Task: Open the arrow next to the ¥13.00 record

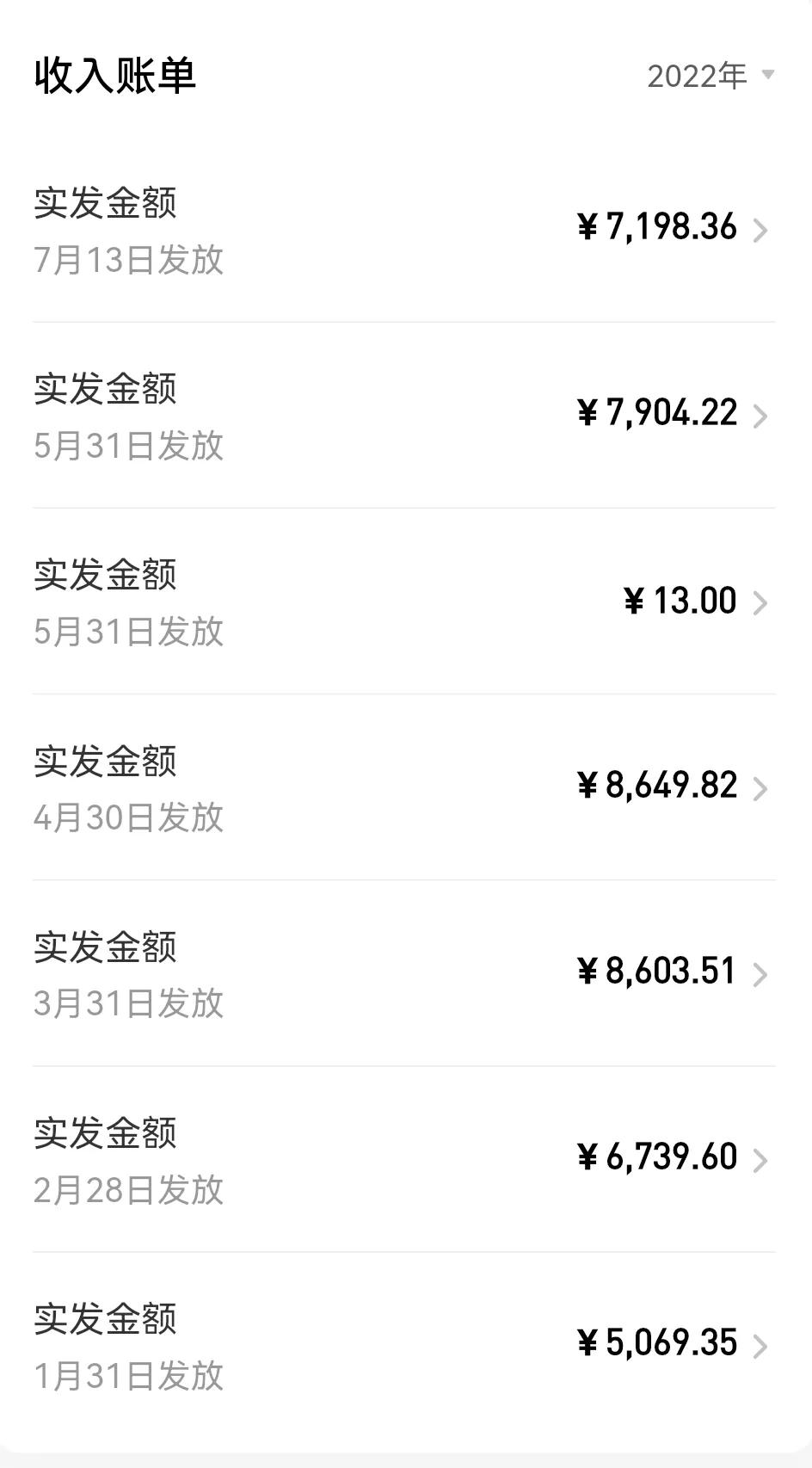Action: click(x=763, y=602)
